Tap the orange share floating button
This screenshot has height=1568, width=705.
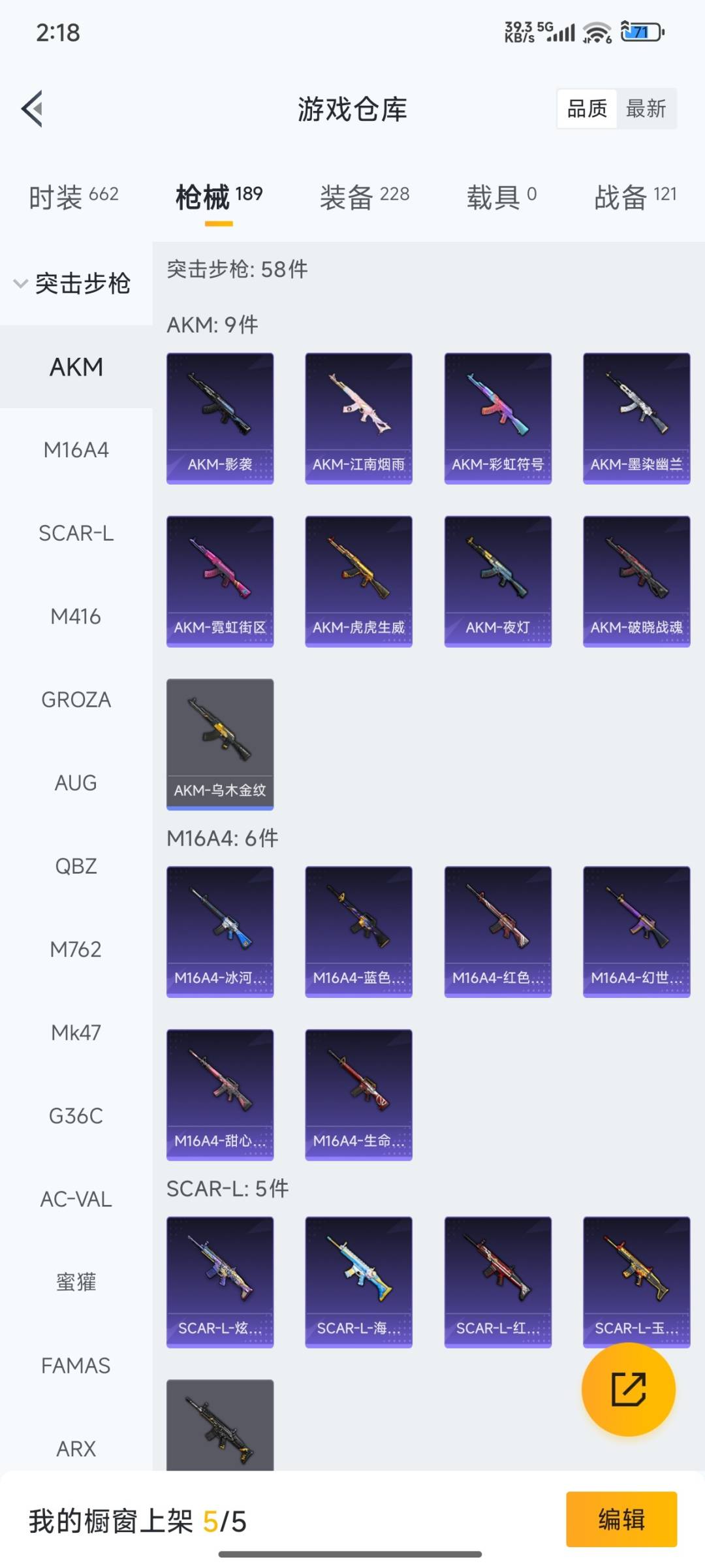(x=628, y=1389)
